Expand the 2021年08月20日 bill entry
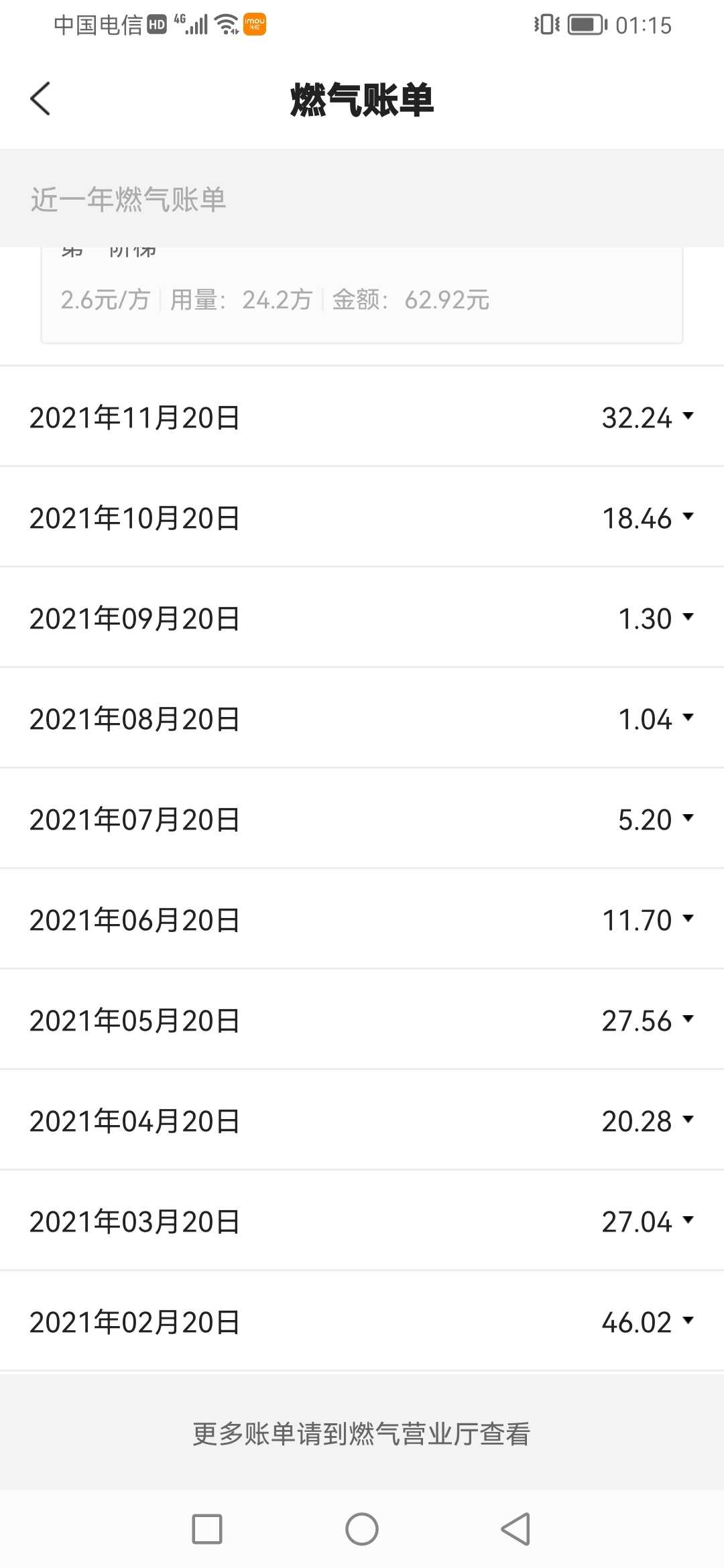The width and height of the screenshot is (724, 1568). point(362,718)
